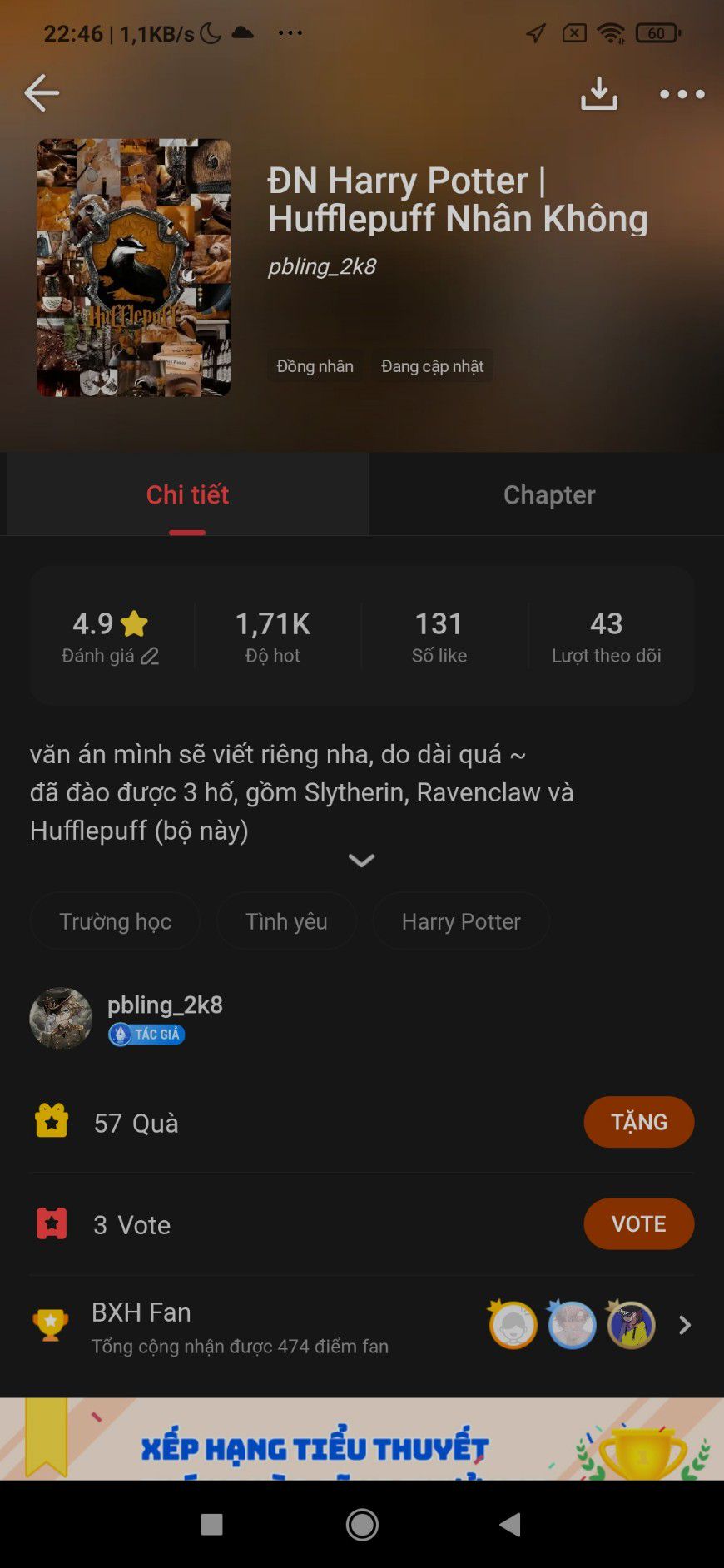Open the Tình yêu tag

pos(286,921)
